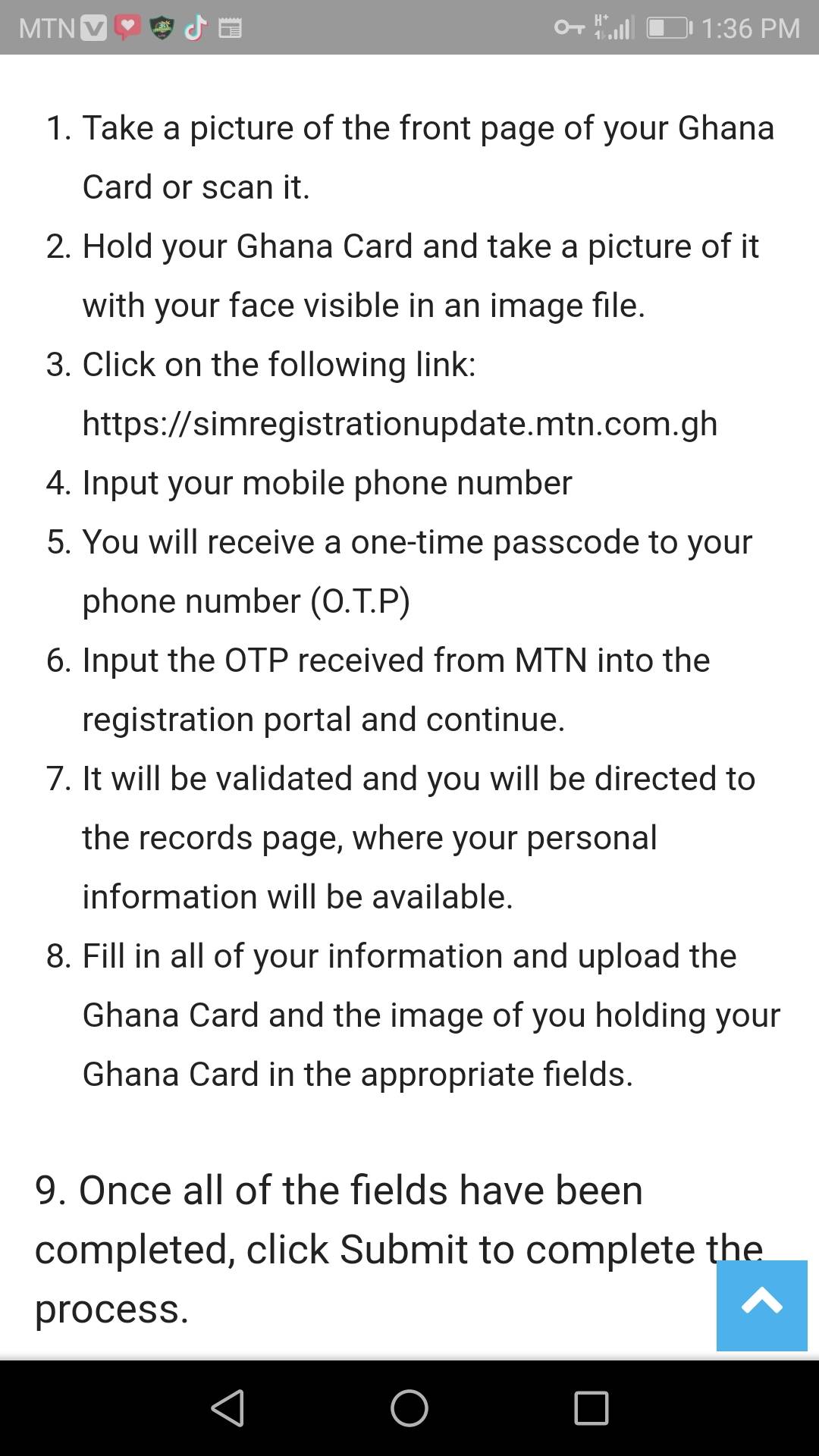Tap the blue scroll-to-top arrow button
819x1456 pixels.
(761, 1304)
